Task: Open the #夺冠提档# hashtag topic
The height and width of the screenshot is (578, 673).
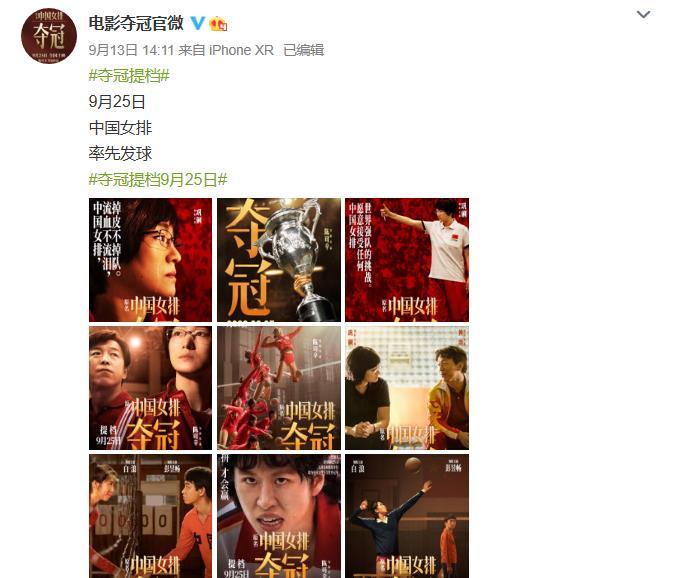Action: [129, 75]
